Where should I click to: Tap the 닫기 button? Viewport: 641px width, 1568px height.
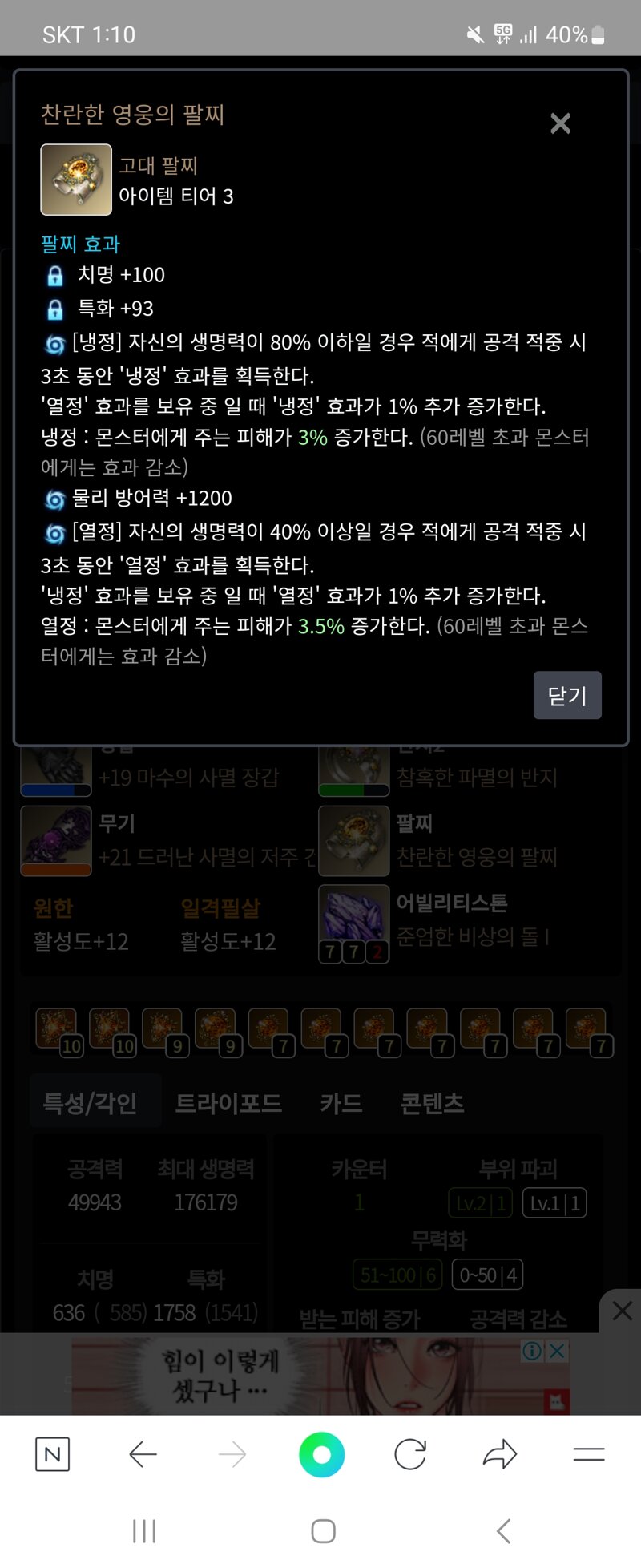(x=567, y=695)
